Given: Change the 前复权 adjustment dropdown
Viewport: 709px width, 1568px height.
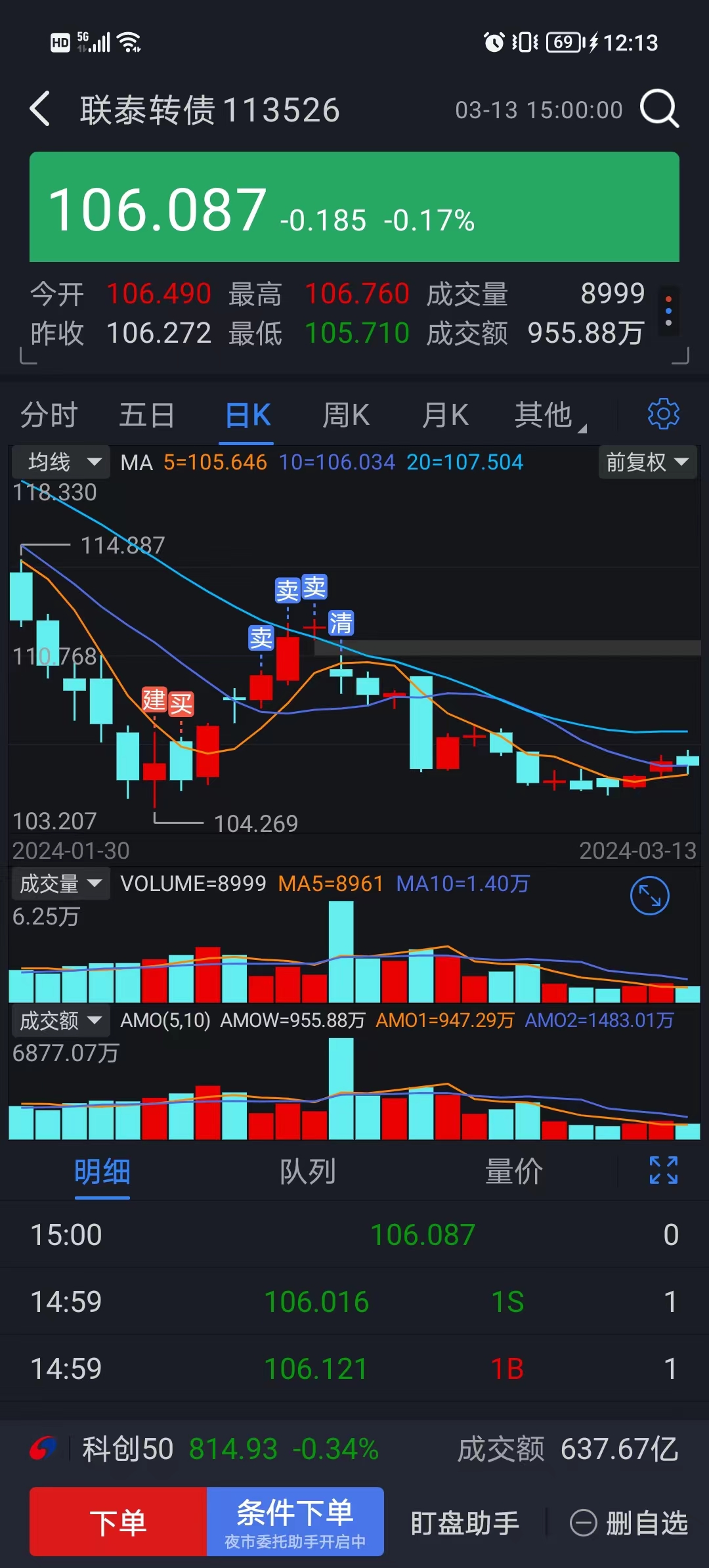Looking at the screenshot, I should [647, 462].
